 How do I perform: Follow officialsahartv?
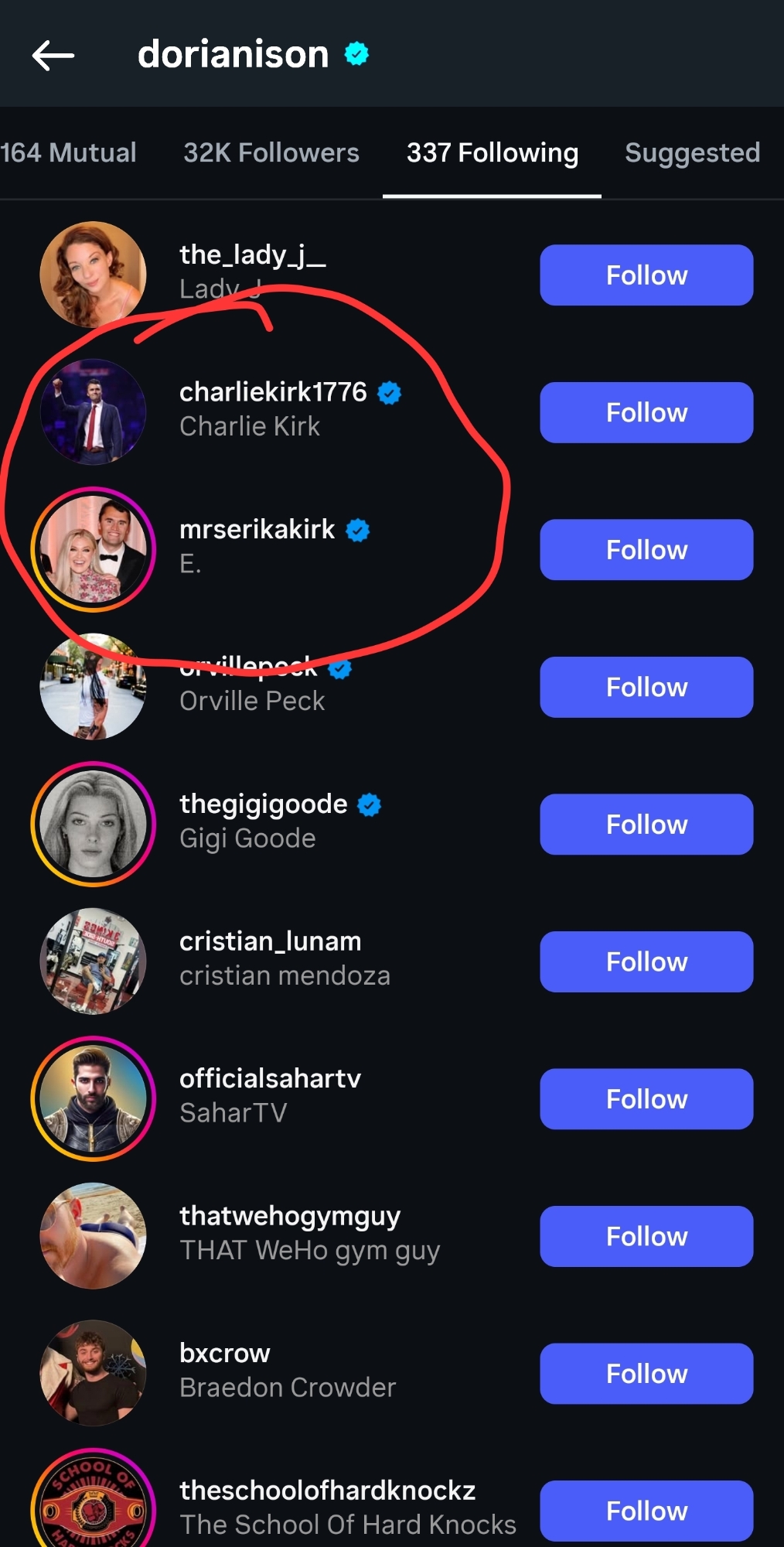[646, 1099]
